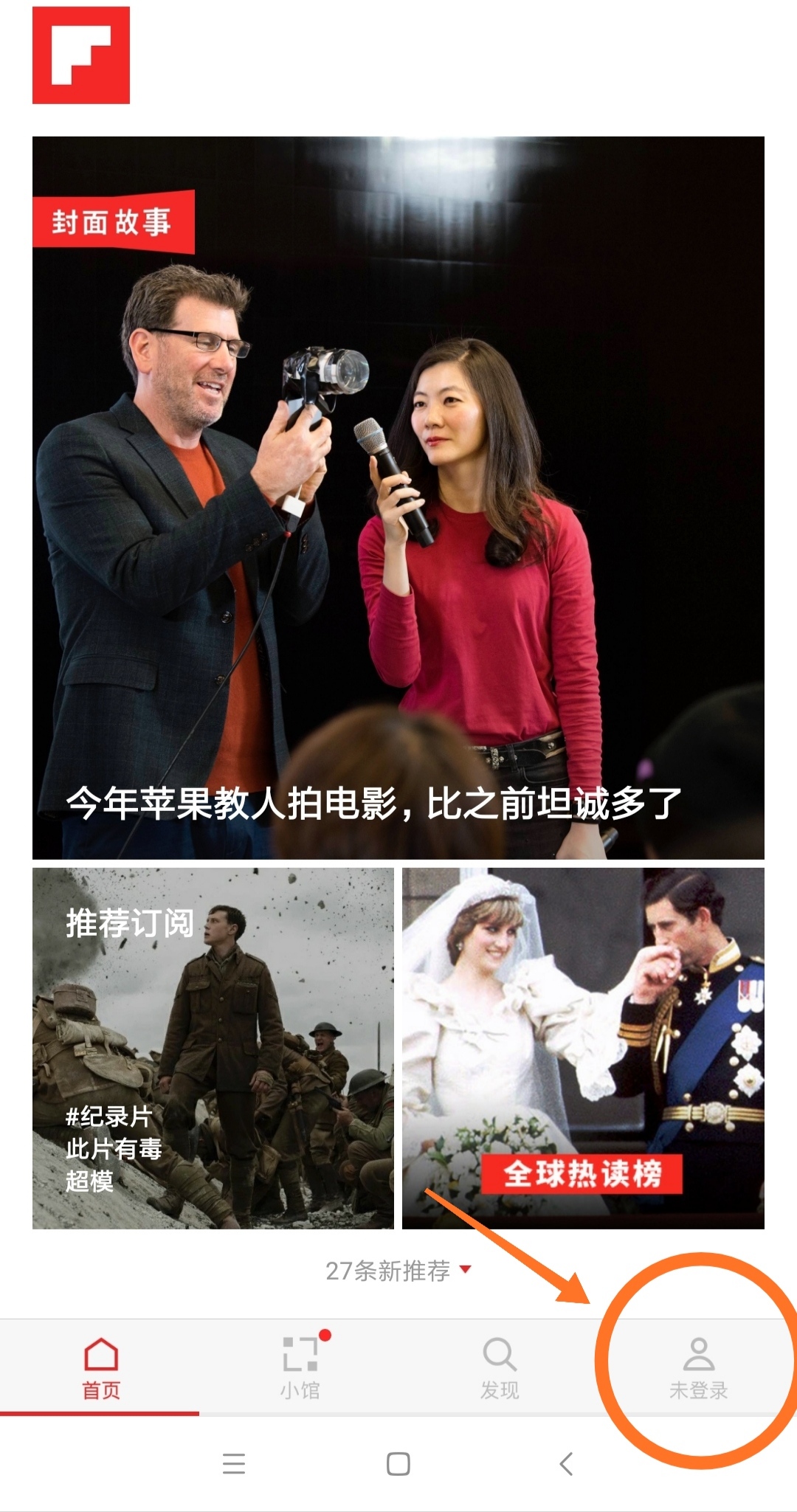
Task: Open the Android recent apps icon
Action: (232, 1465)
